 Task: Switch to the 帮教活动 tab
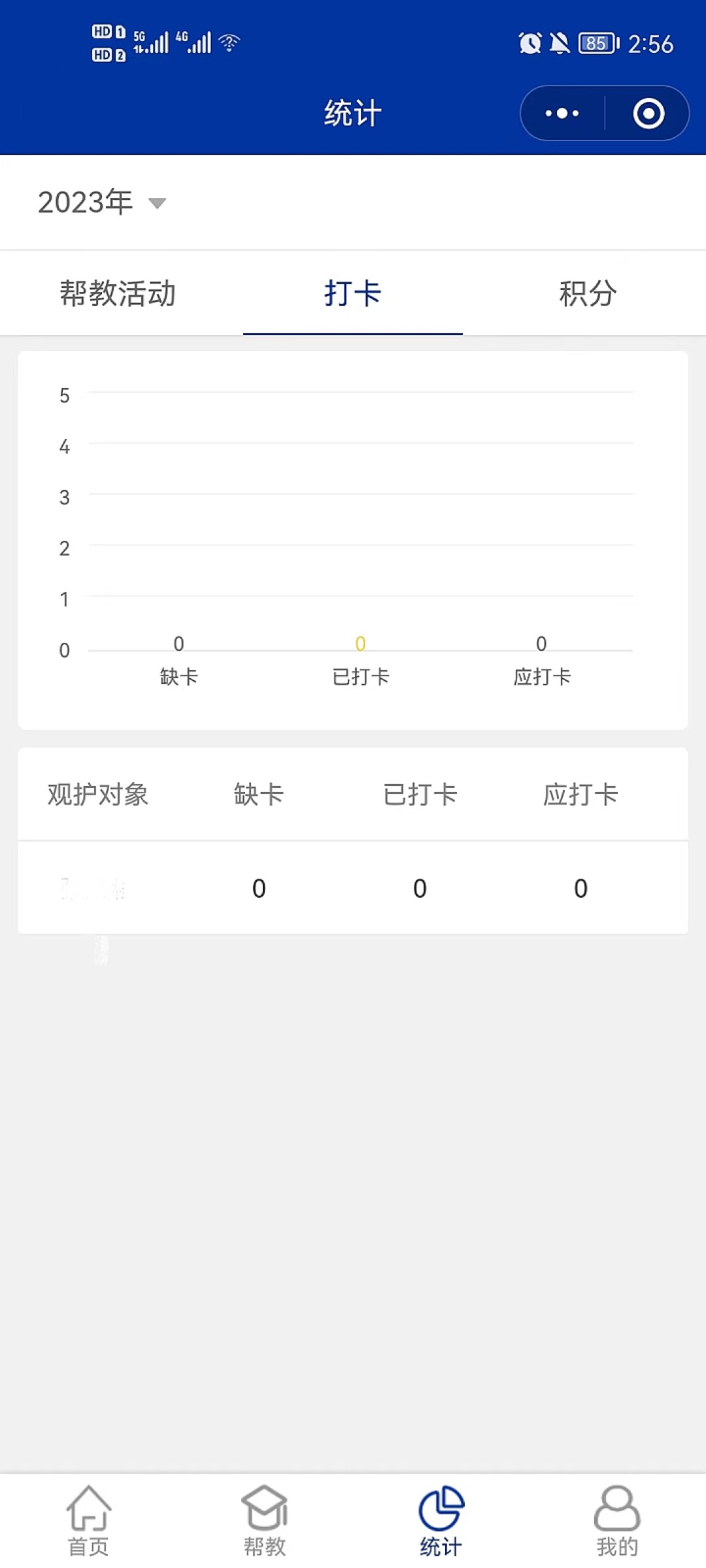[118, 293]
